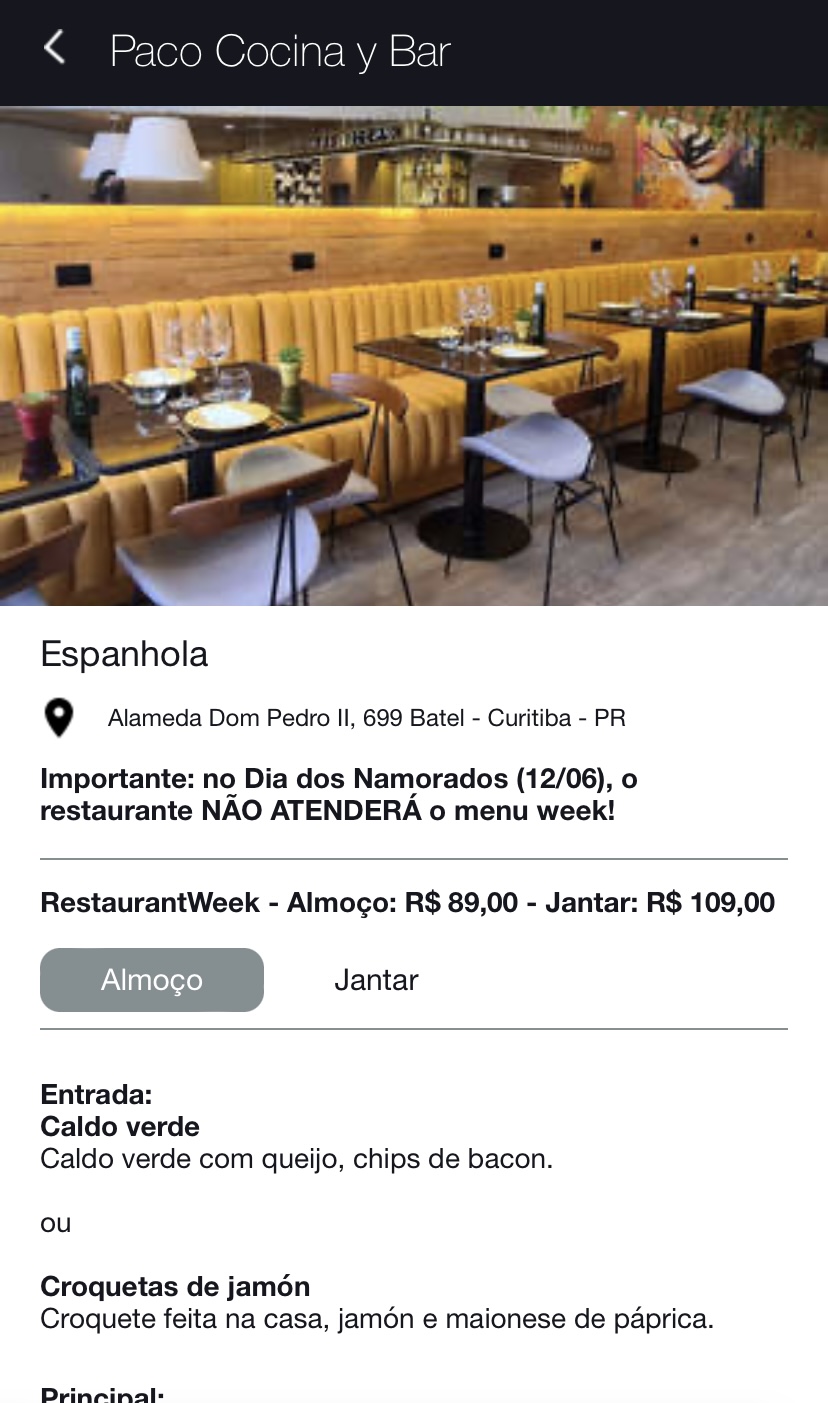Select the Almoço menu tab

tap(152, 980)
